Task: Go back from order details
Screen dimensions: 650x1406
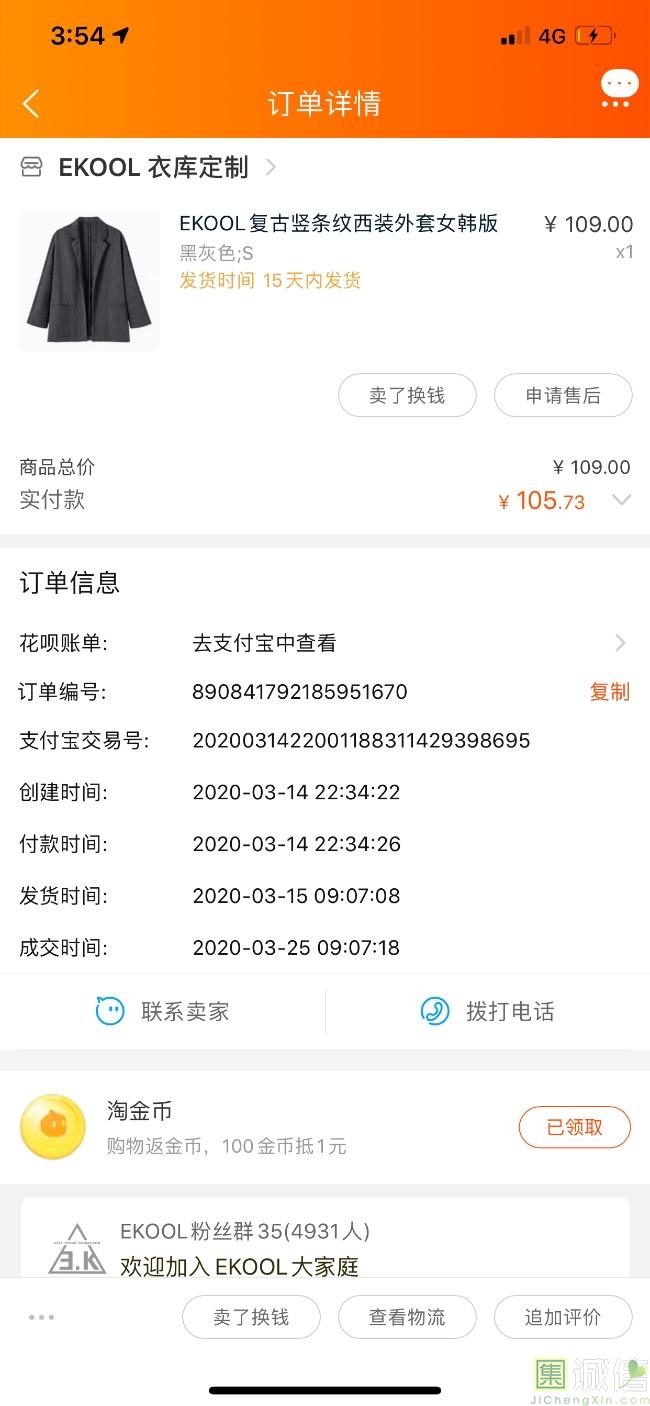Action: 31,103
